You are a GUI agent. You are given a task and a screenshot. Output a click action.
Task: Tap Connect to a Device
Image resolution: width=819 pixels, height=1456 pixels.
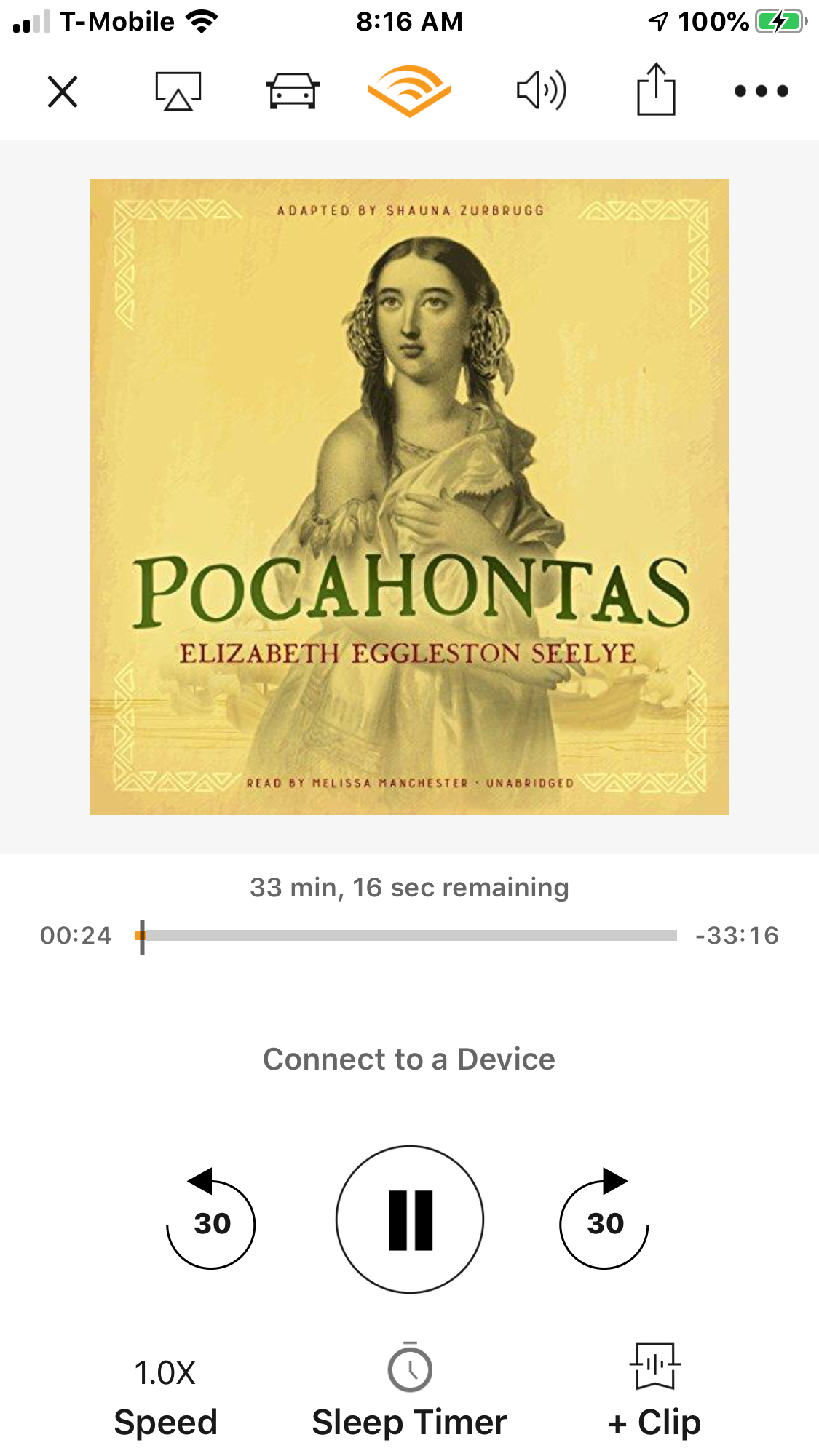[409, 1059]
